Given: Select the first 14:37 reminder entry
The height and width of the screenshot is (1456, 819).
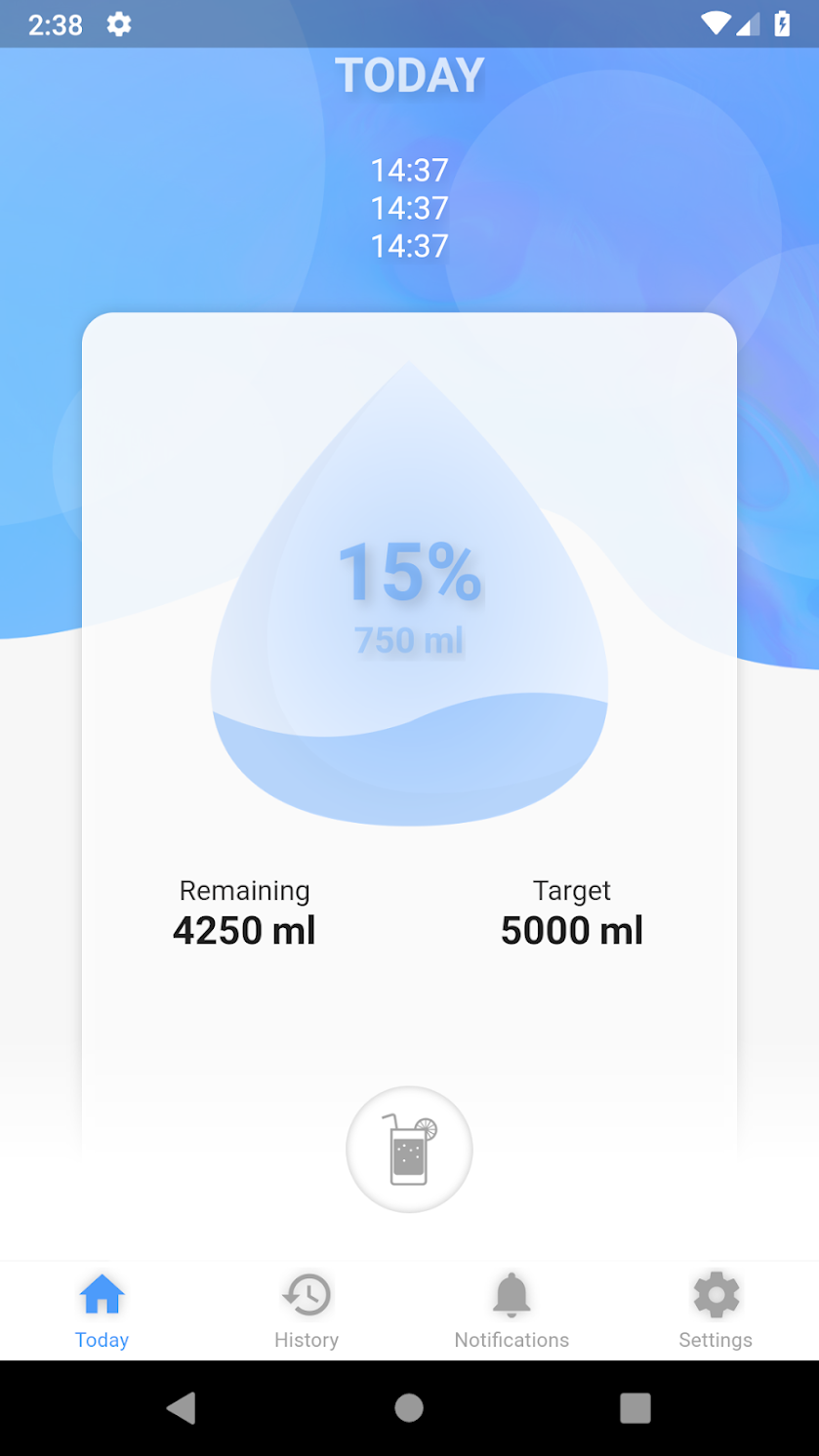Looking at the screenshot, I should pyautogui.click(x=409, y=171).
